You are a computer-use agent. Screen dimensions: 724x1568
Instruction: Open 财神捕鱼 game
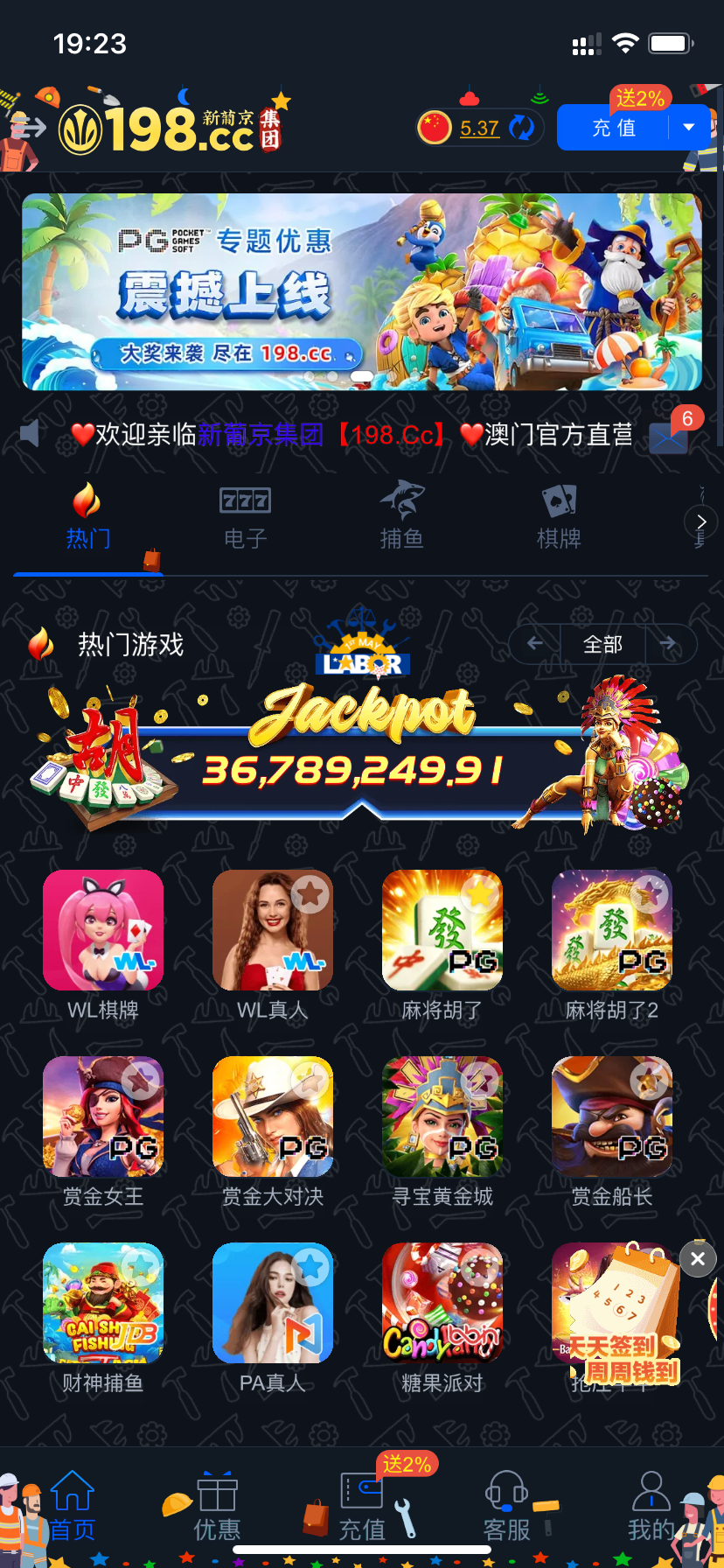click(x=103, y=1304)
